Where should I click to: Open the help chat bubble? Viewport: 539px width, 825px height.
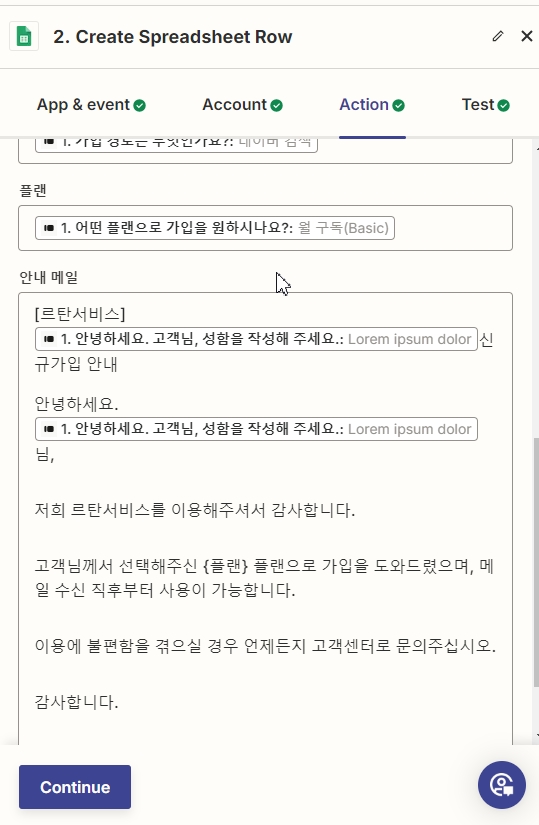point(502,784)
